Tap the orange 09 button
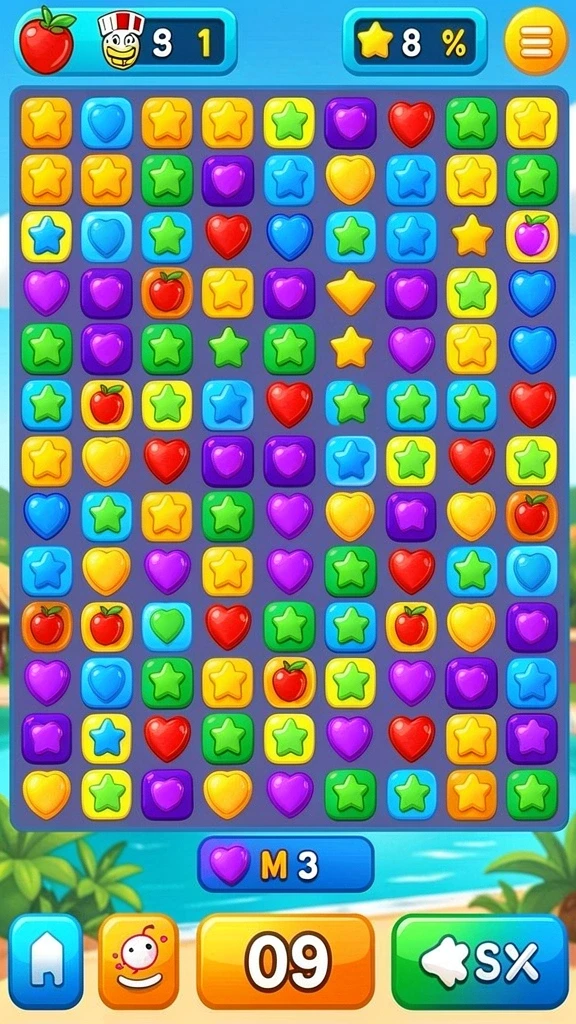This screenshot has height=1024, width=576. pos(285,961)
